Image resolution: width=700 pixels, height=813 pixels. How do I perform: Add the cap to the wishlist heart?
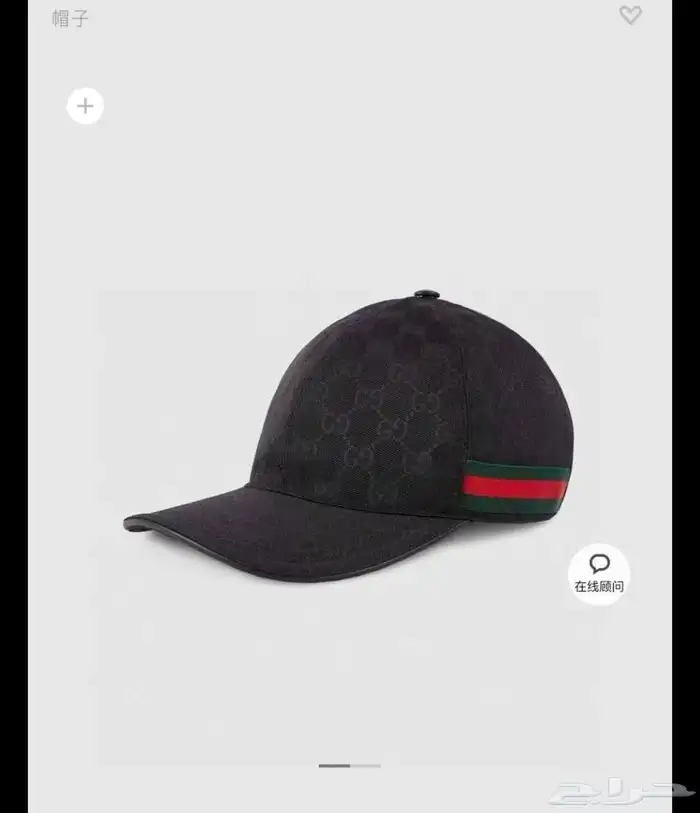pos(630,15)
